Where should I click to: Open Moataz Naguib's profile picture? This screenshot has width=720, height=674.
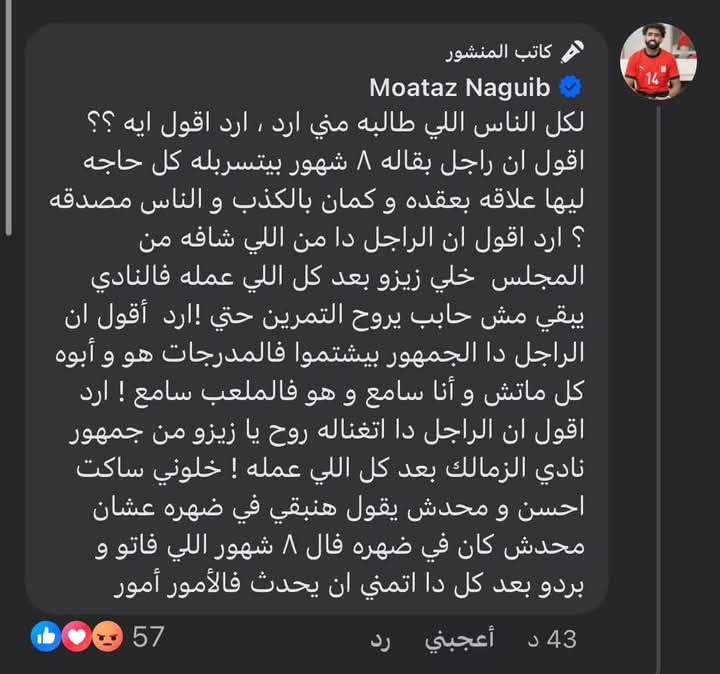661,63
